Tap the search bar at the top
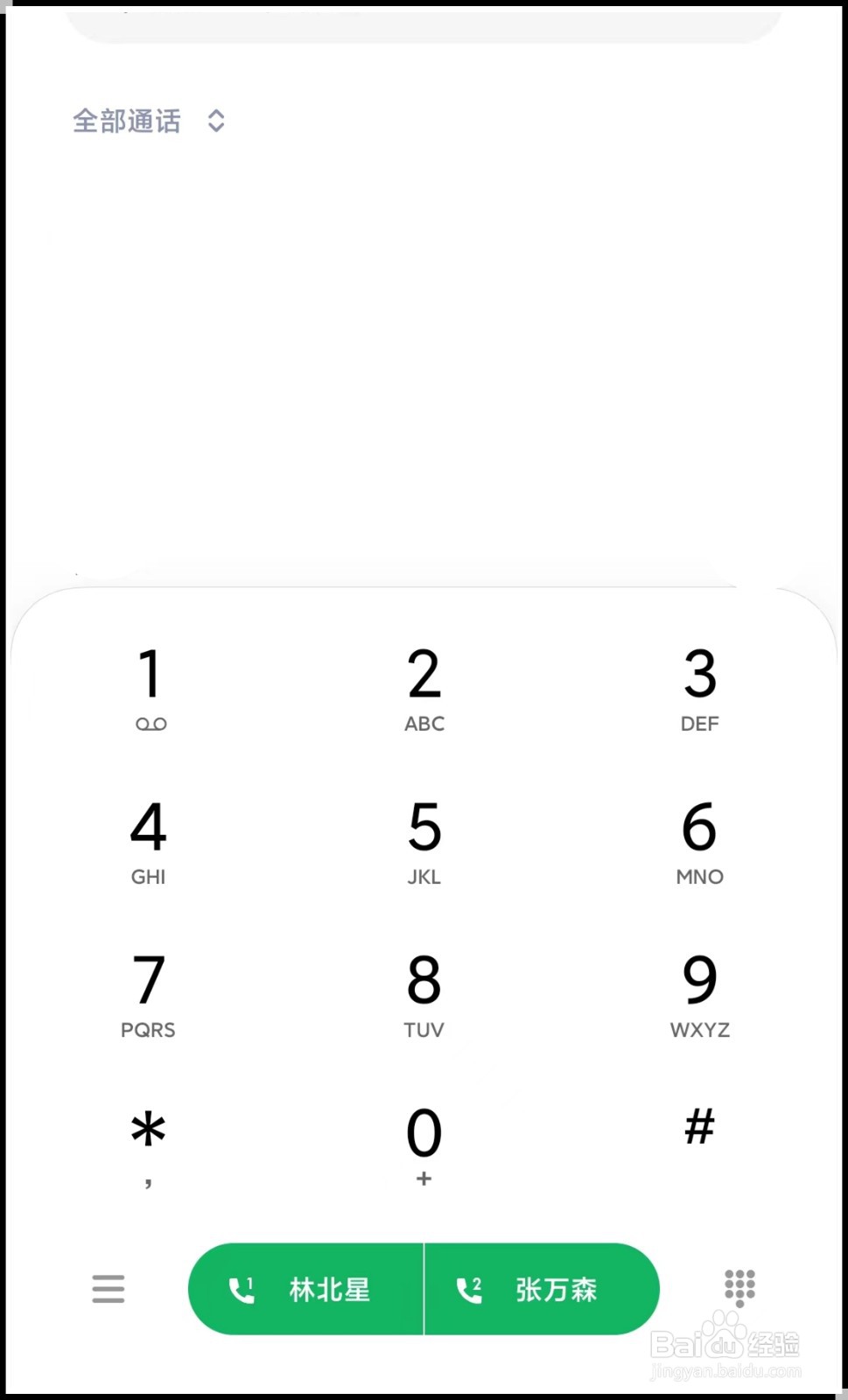The image size is (848, 1400). pyautogui.click(x=424, y=17)
